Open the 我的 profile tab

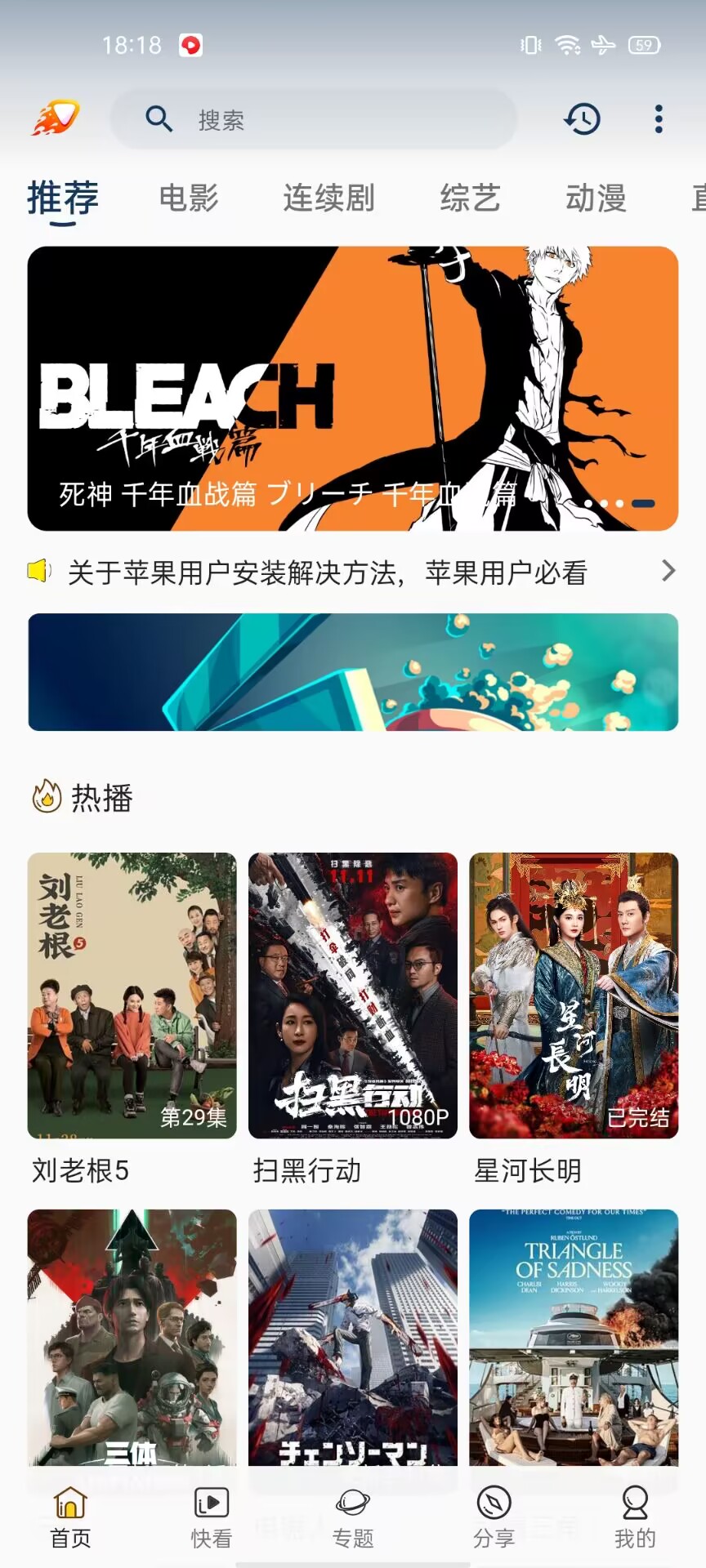tap(635, 1517)
